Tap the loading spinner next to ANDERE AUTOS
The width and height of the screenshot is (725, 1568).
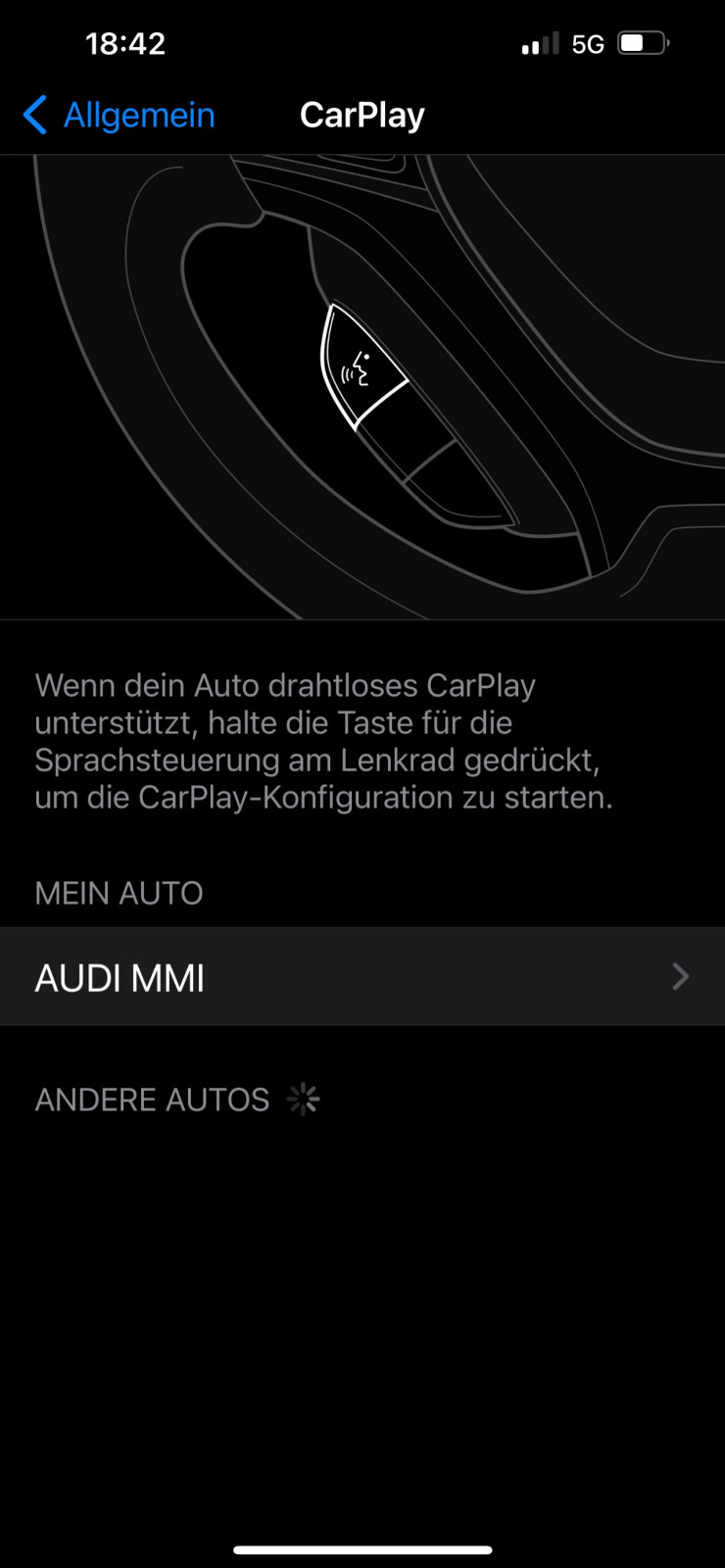pyautogui.click(x=303, y=1098)
